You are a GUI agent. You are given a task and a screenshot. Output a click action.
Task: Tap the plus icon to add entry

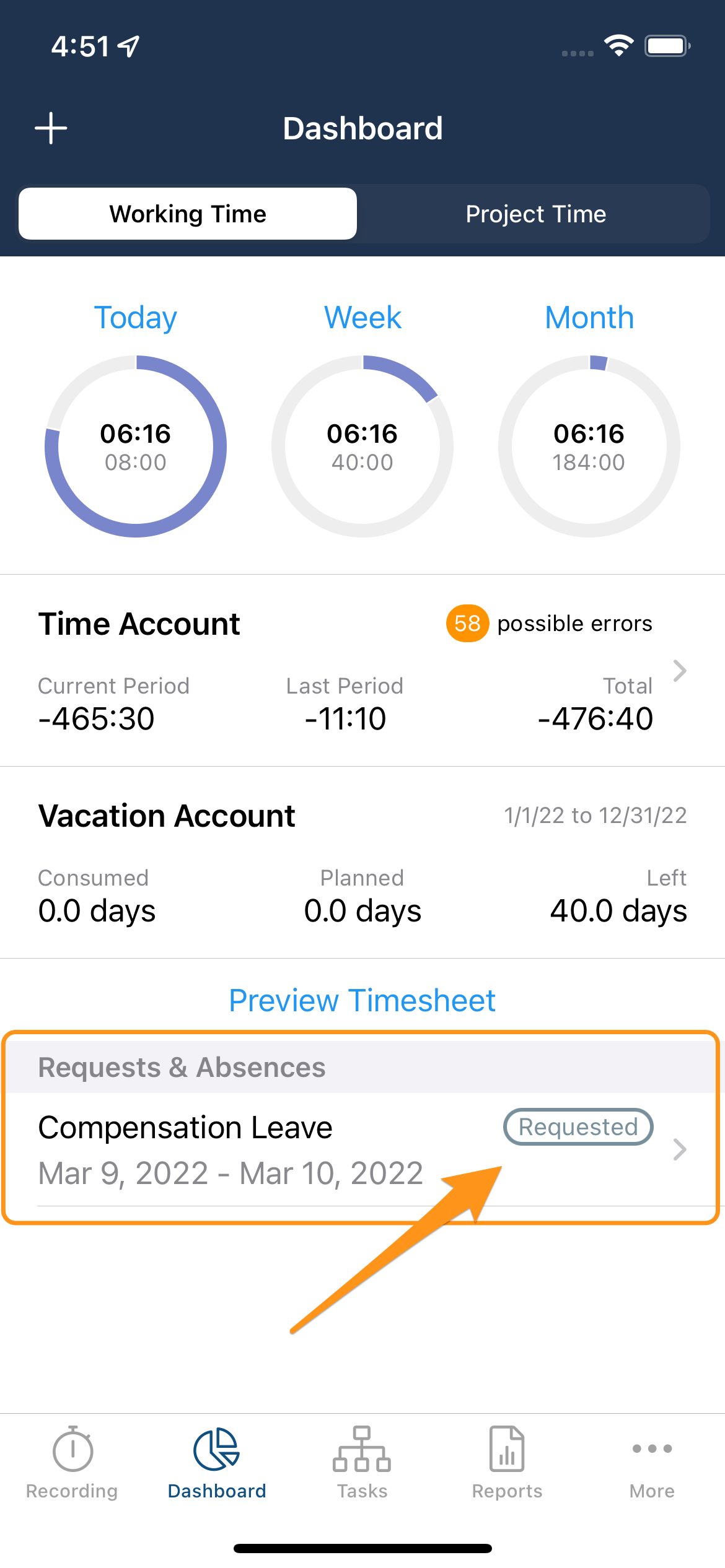click(x=51, y=128)
